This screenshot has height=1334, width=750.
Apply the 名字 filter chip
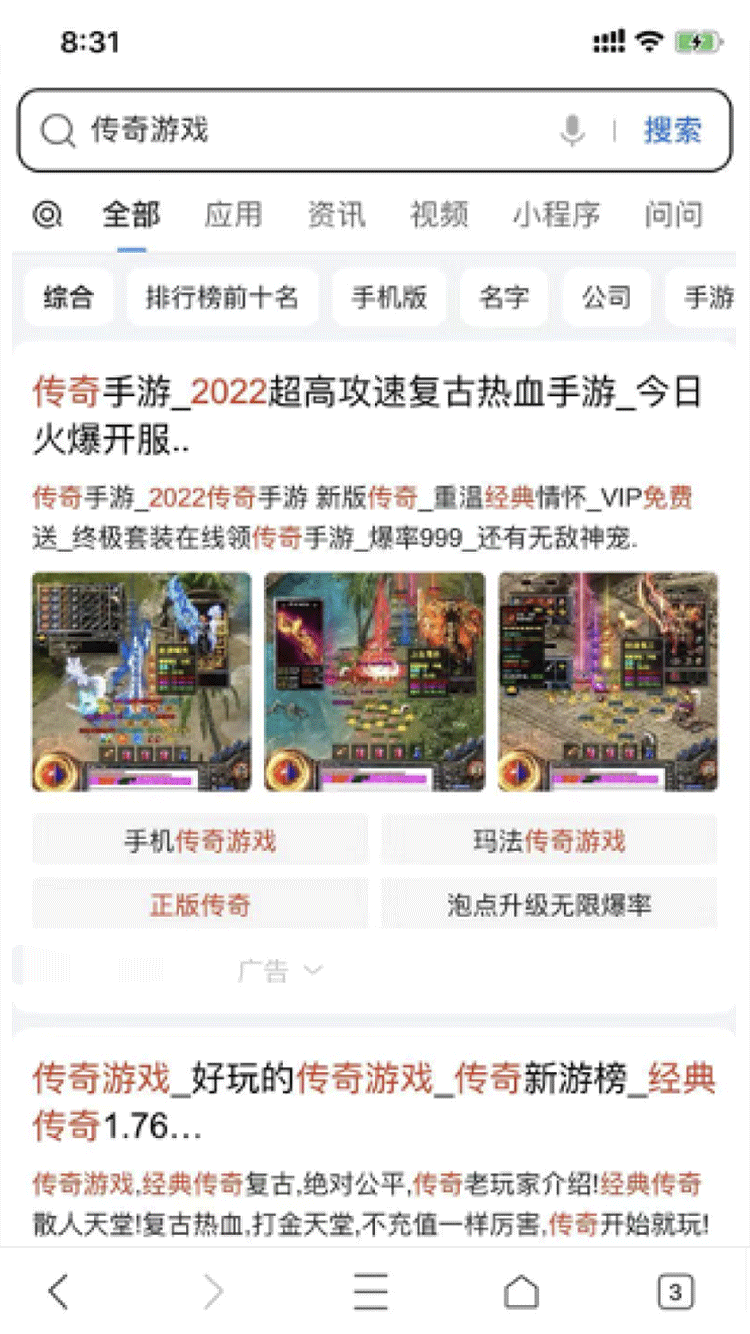click(504, 297)
